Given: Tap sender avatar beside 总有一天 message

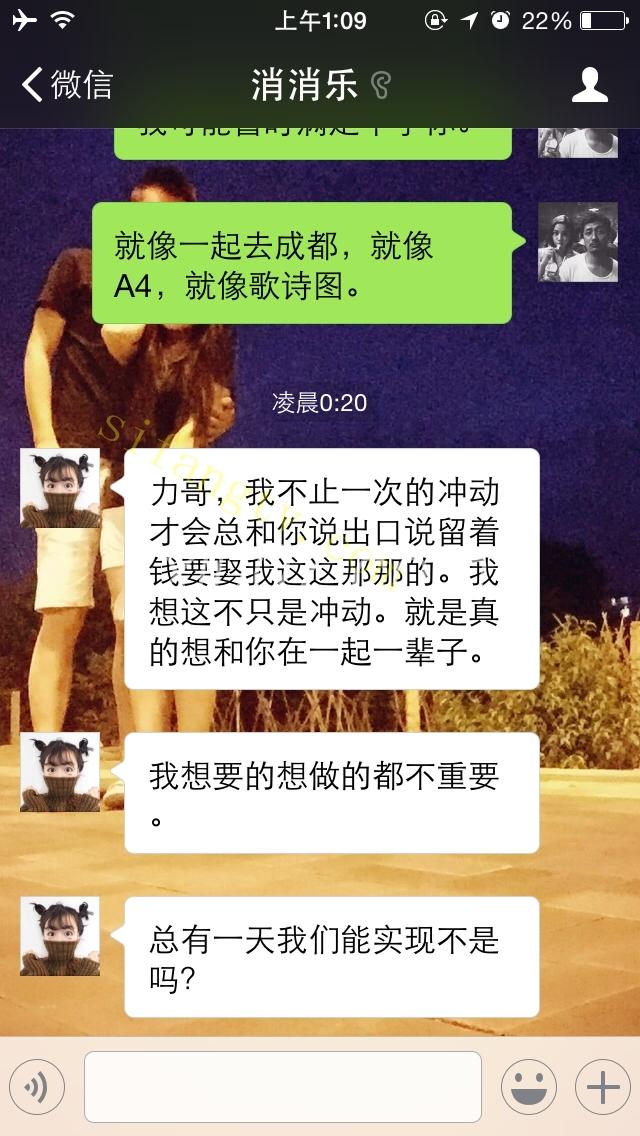Looking at the screenshot, I should pyautogui.click(x=60, y=936).
